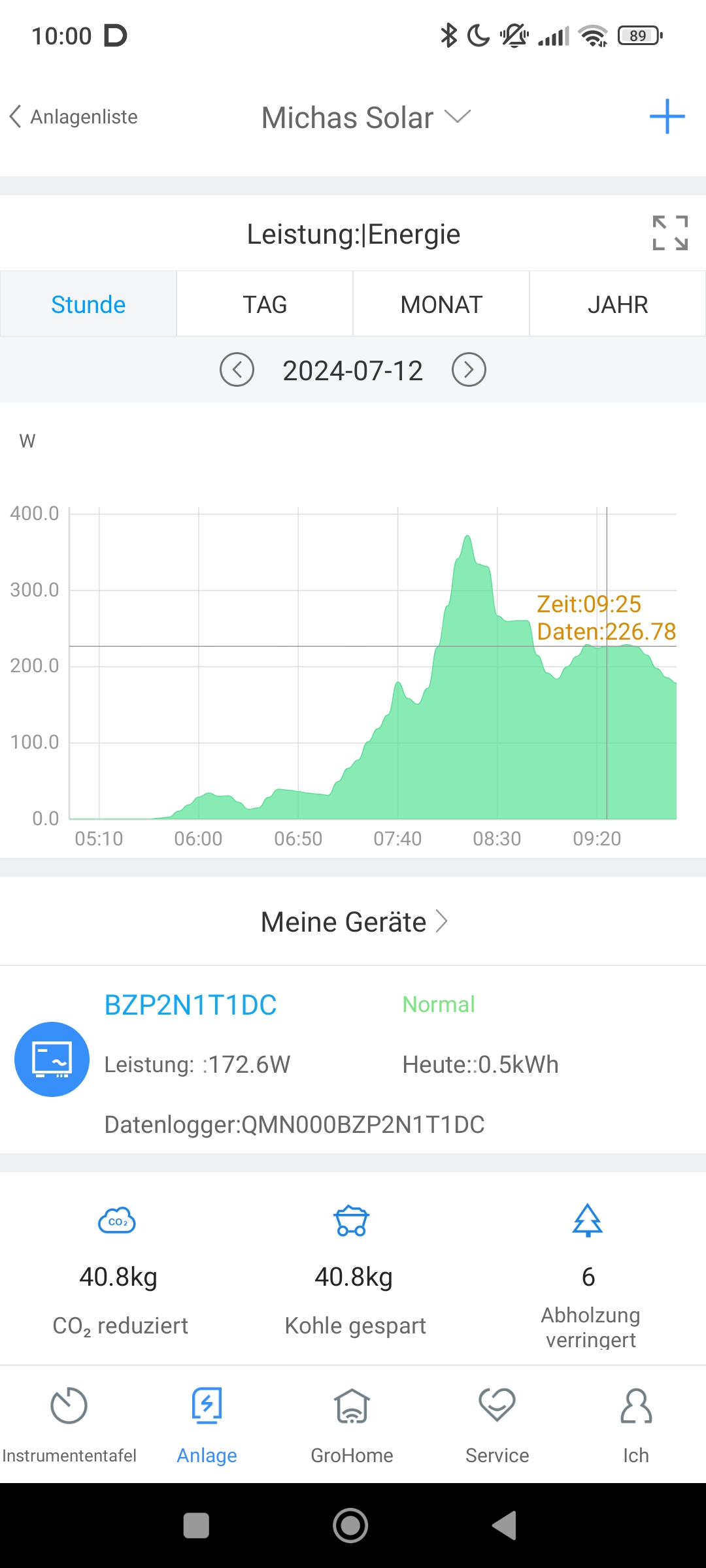Switch to the JAHR tab
Viewport: 706px width, 1568px height.
click(618, 304)
